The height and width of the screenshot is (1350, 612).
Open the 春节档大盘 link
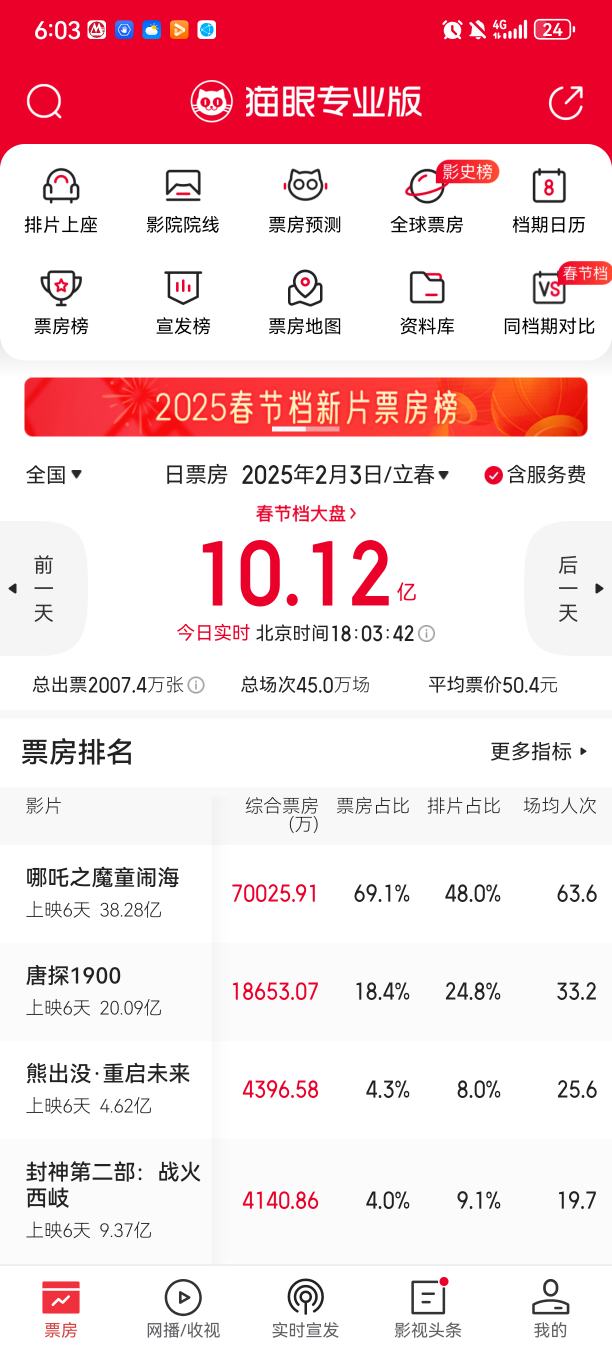coord(306,513)
